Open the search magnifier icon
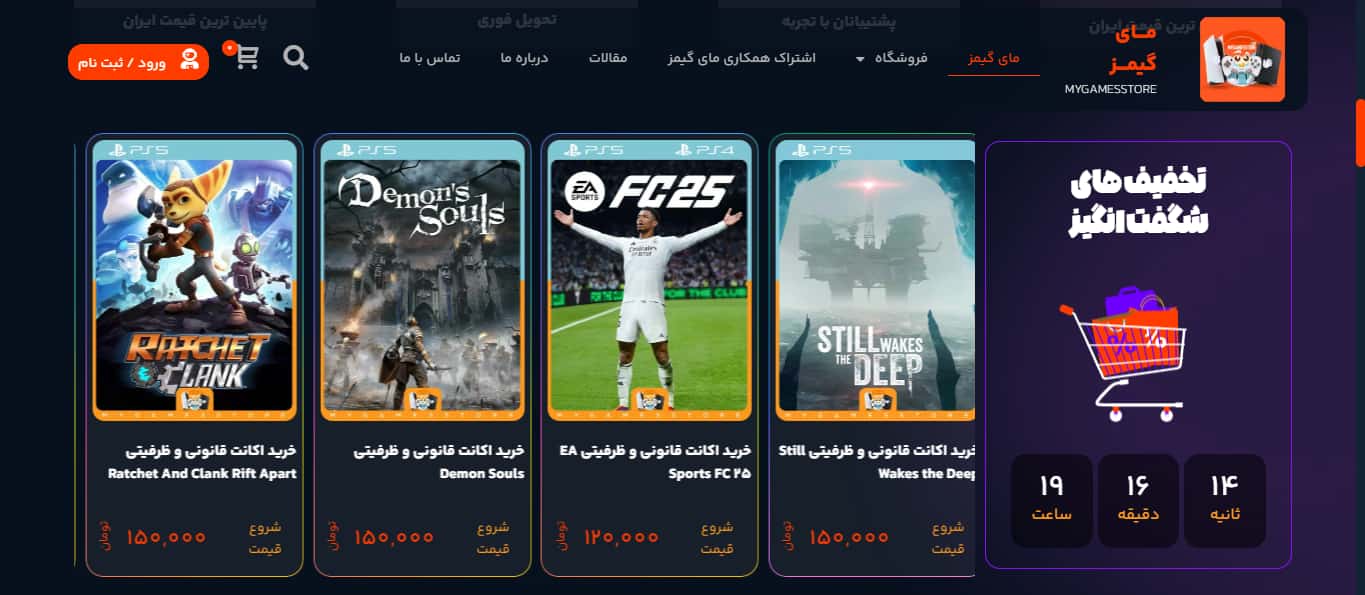The height and width of the screenshot is (595, 1365). click(296, 58)
